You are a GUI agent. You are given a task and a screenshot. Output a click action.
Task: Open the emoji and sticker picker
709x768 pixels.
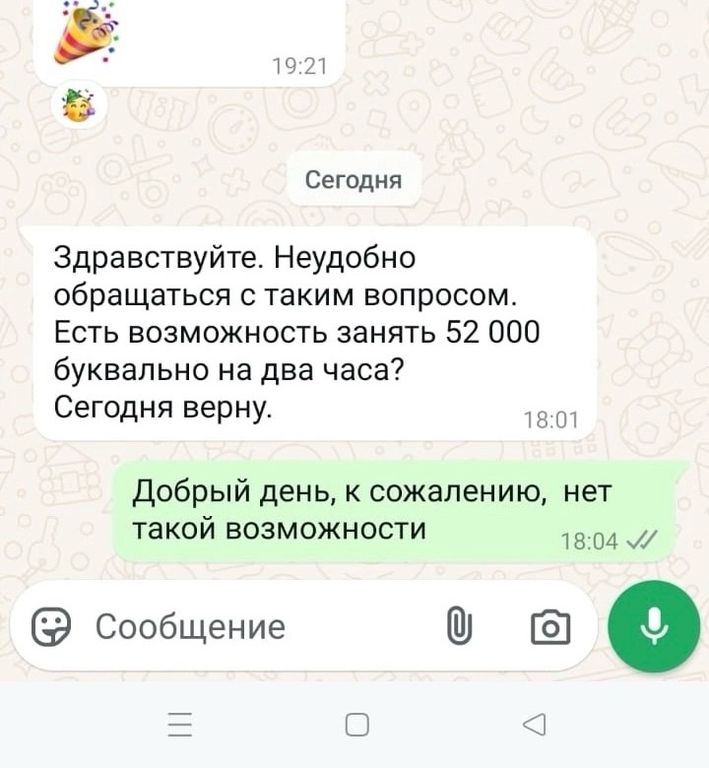coord(52,627)
